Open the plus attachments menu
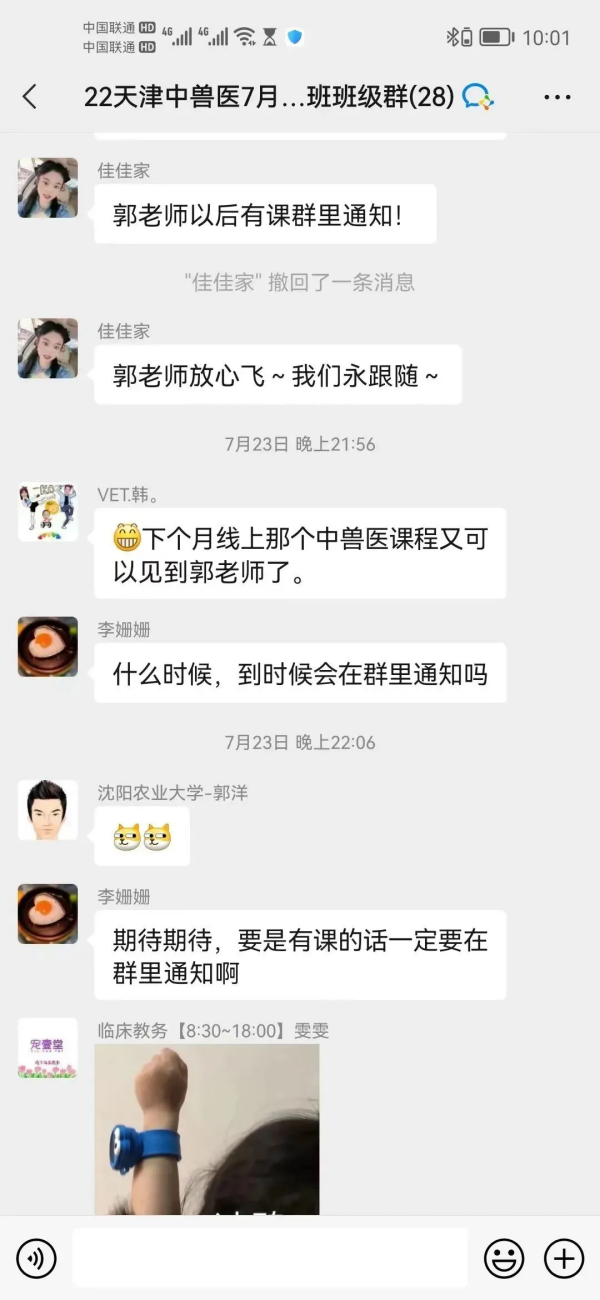The image size is (600, 1300). coord(564,1258)
